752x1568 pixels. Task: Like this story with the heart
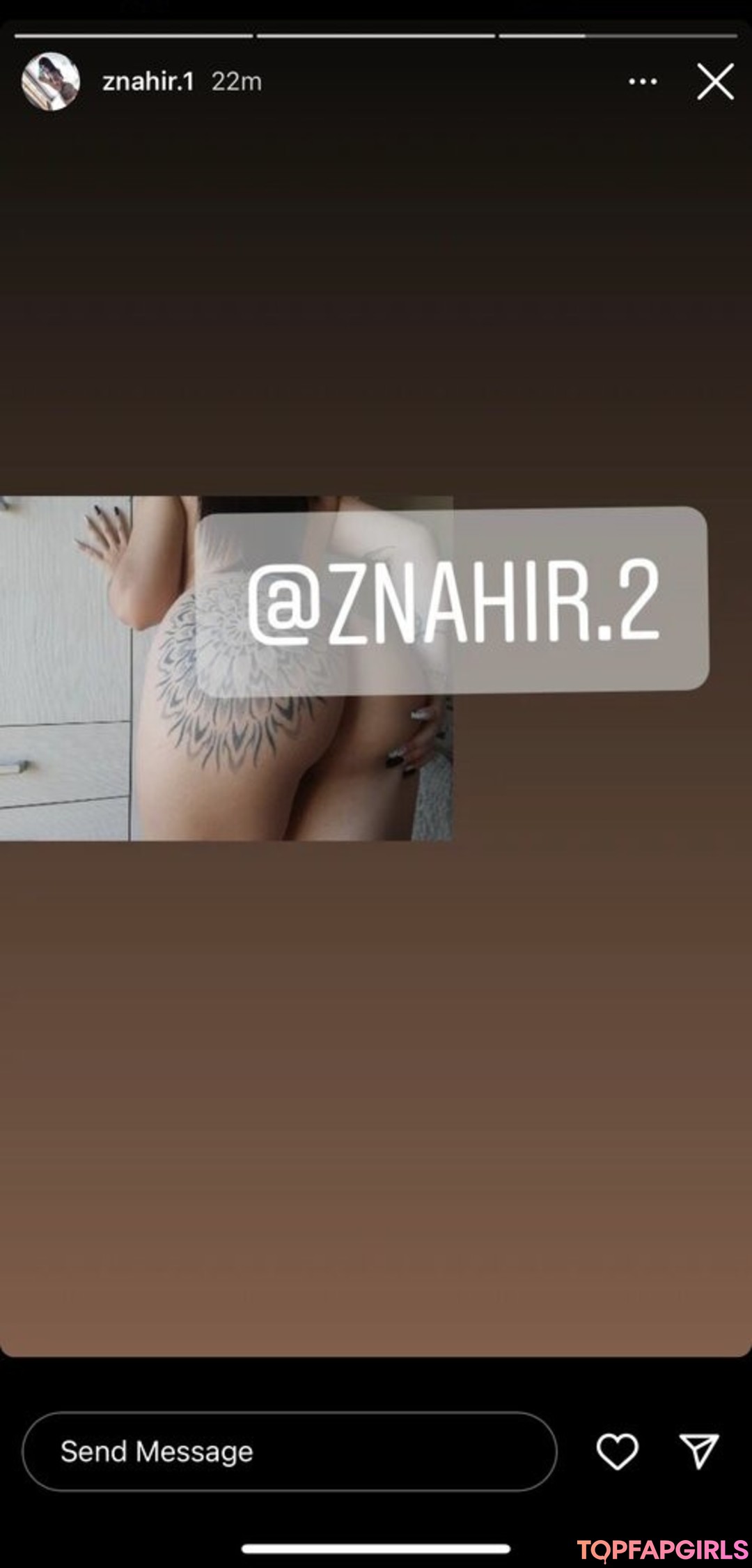point(617,1452)
